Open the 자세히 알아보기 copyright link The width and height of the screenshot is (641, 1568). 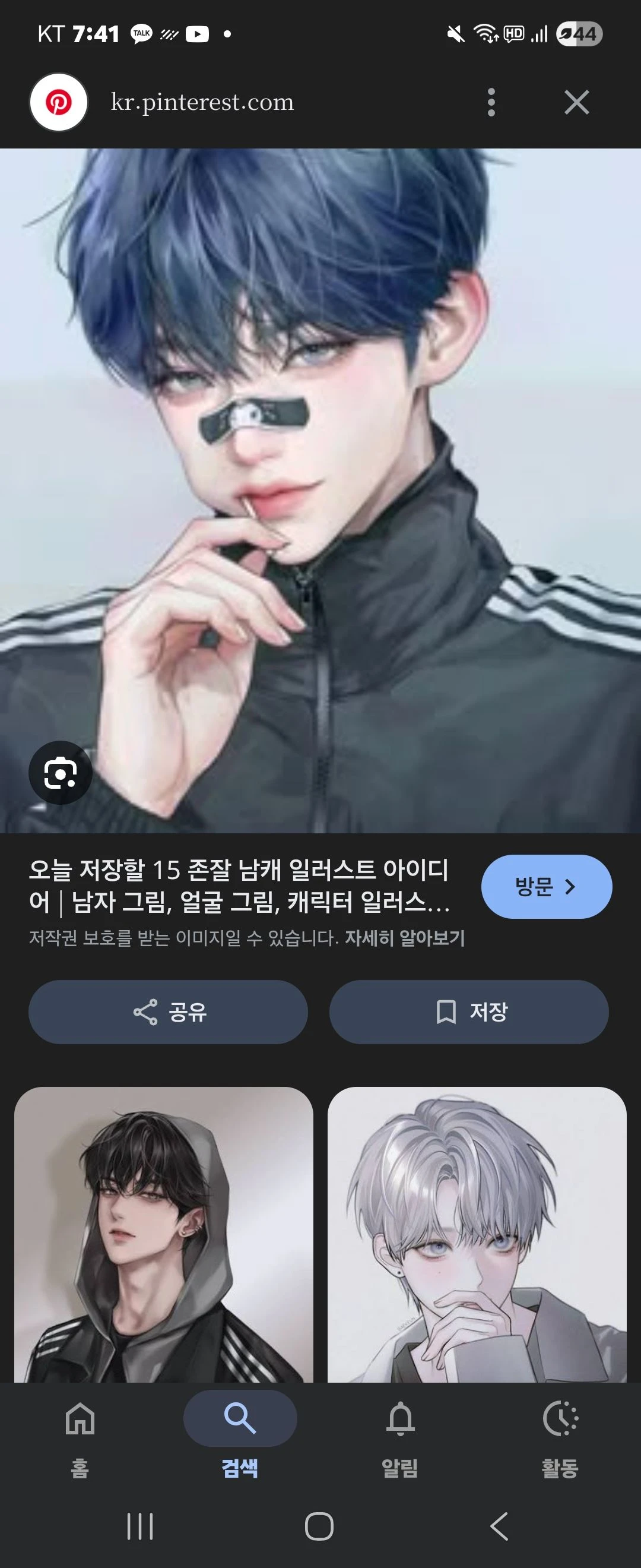pos(404,938)
